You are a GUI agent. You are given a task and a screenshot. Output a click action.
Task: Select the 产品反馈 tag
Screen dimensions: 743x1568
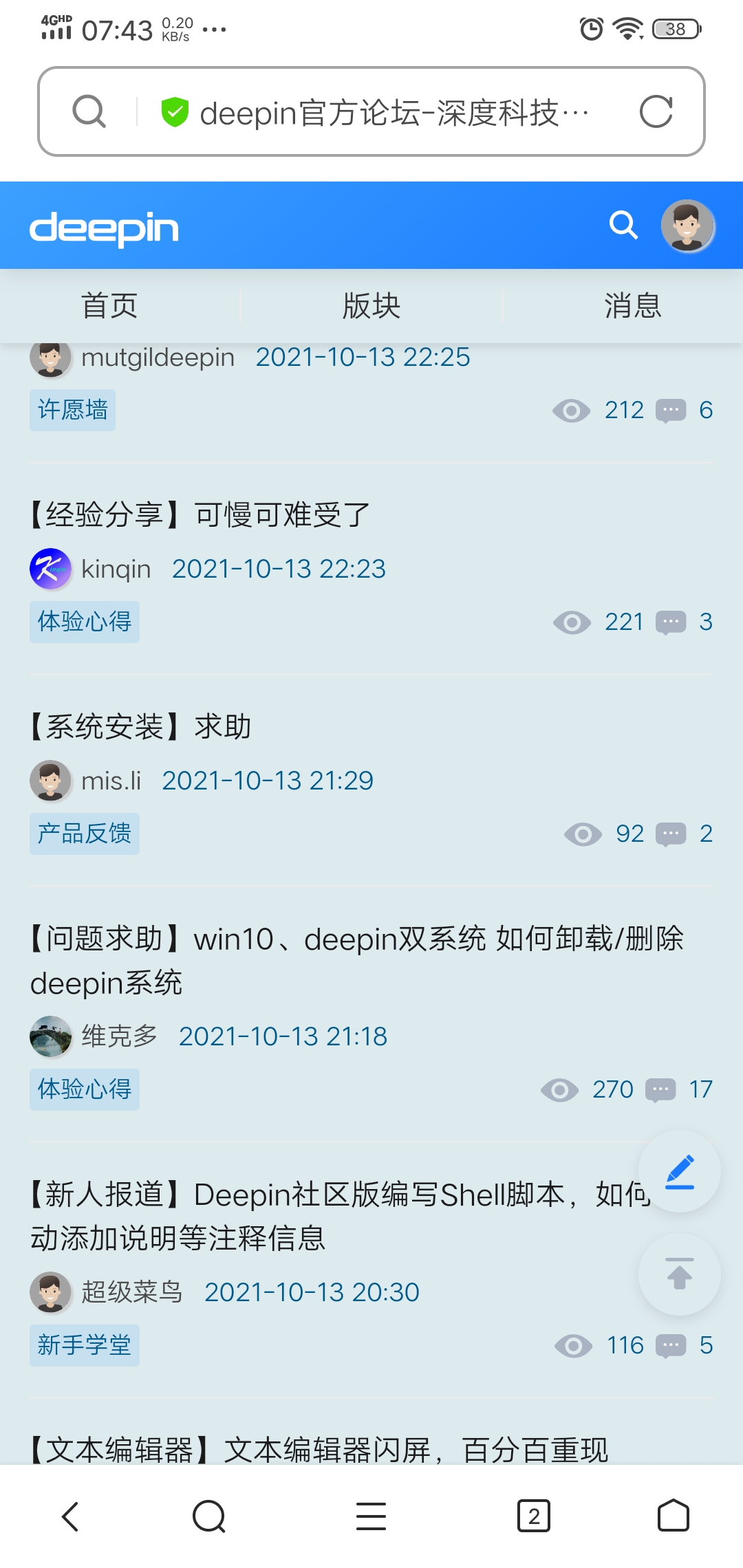click(x=84, y=834)
